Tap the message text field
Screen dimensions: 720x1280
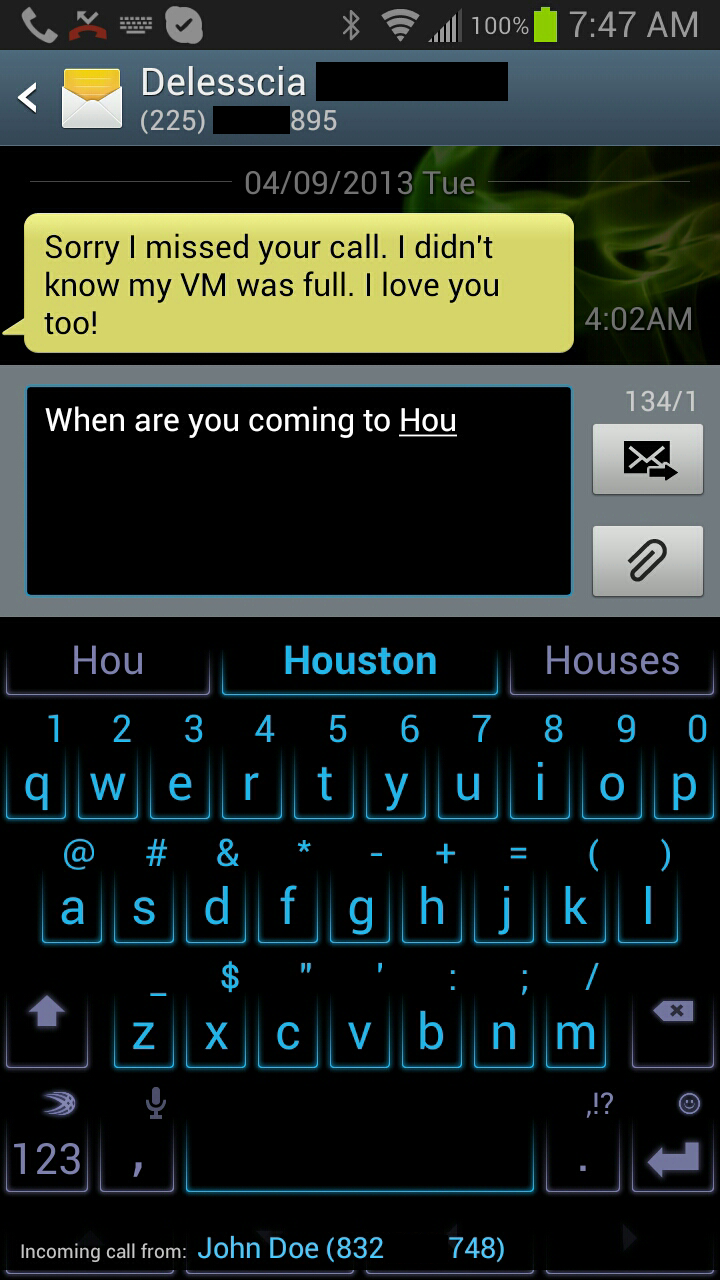(x=298, y=490)
